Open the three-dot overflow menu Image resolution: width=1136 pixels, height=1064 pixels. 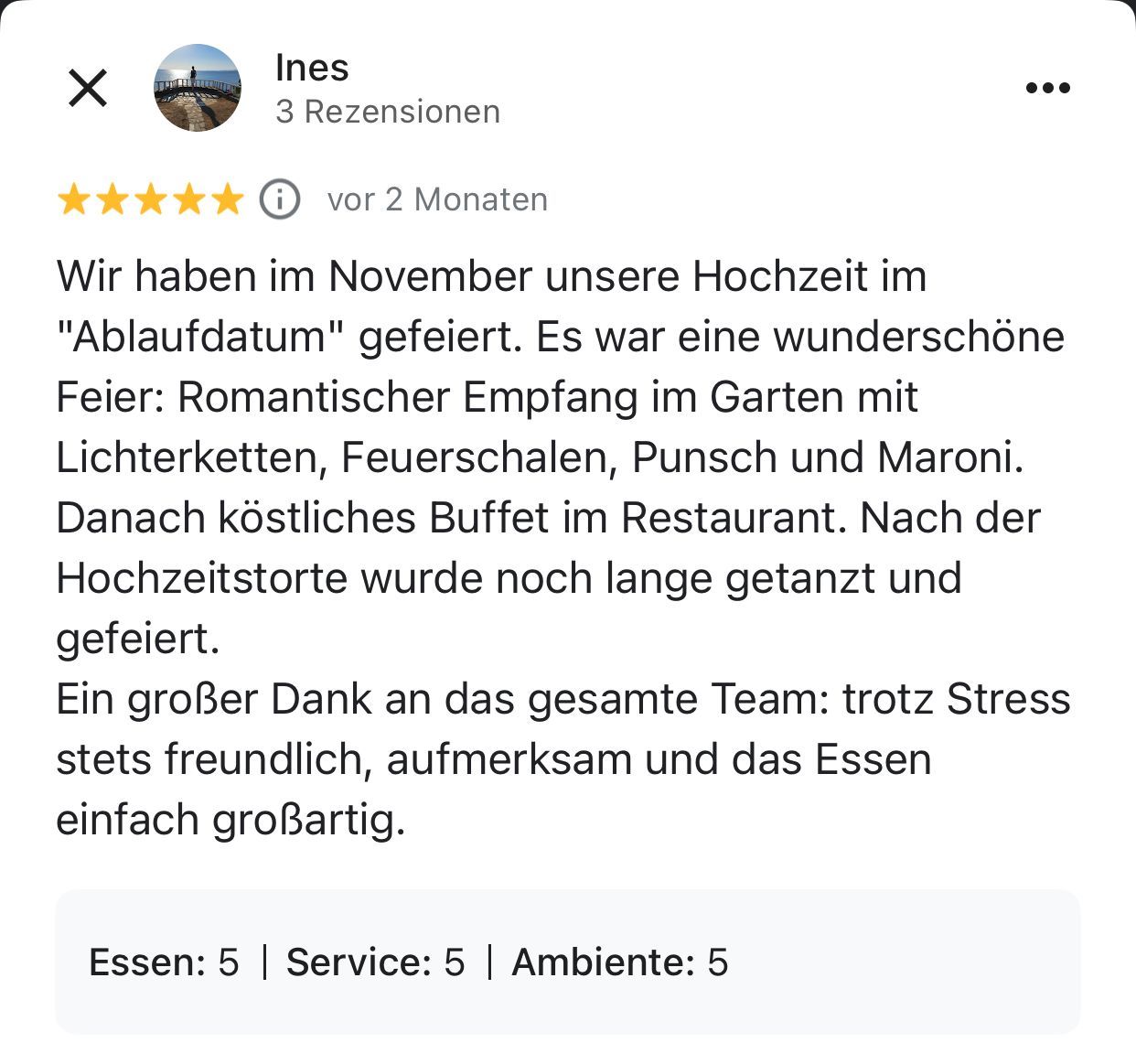point(1047,88)
